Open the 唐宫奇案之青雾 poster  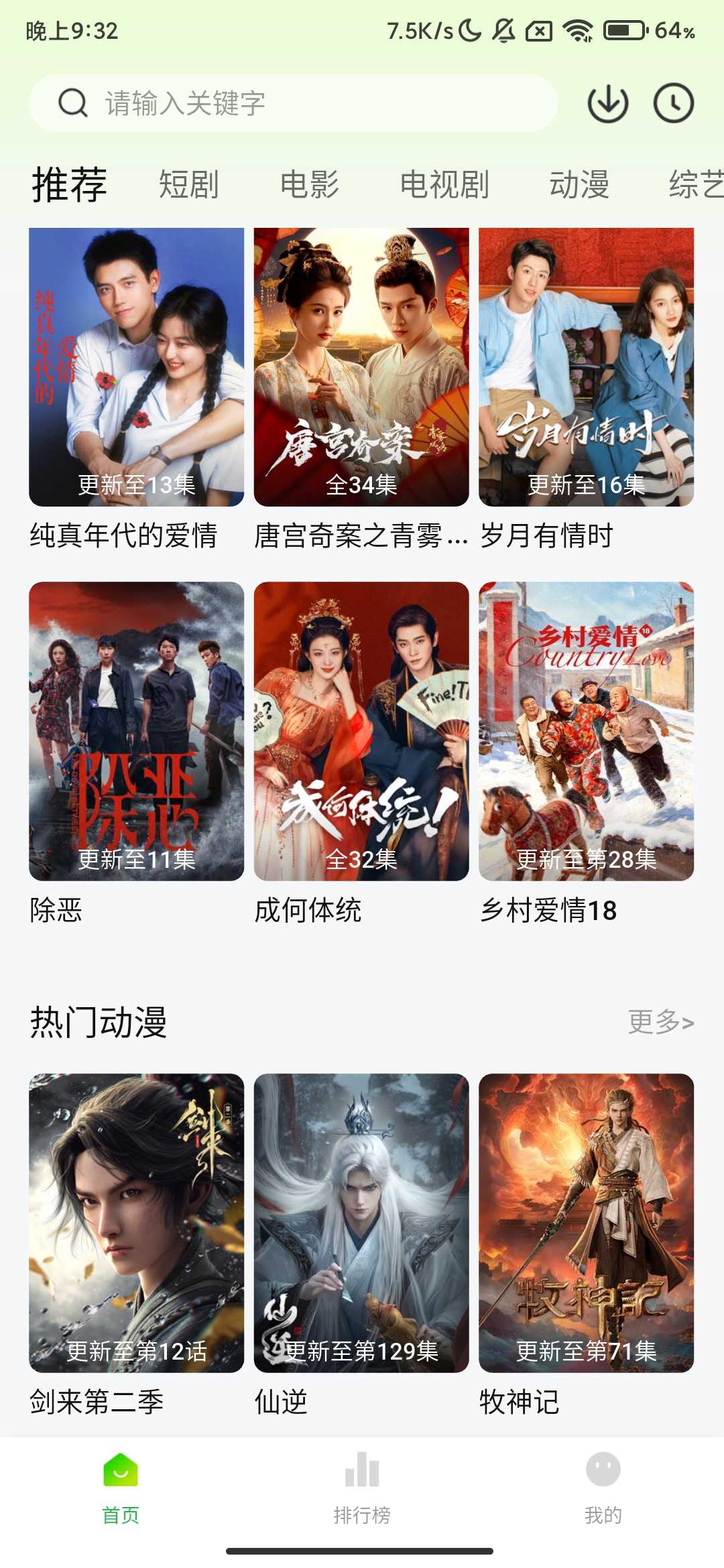point(361,365)
